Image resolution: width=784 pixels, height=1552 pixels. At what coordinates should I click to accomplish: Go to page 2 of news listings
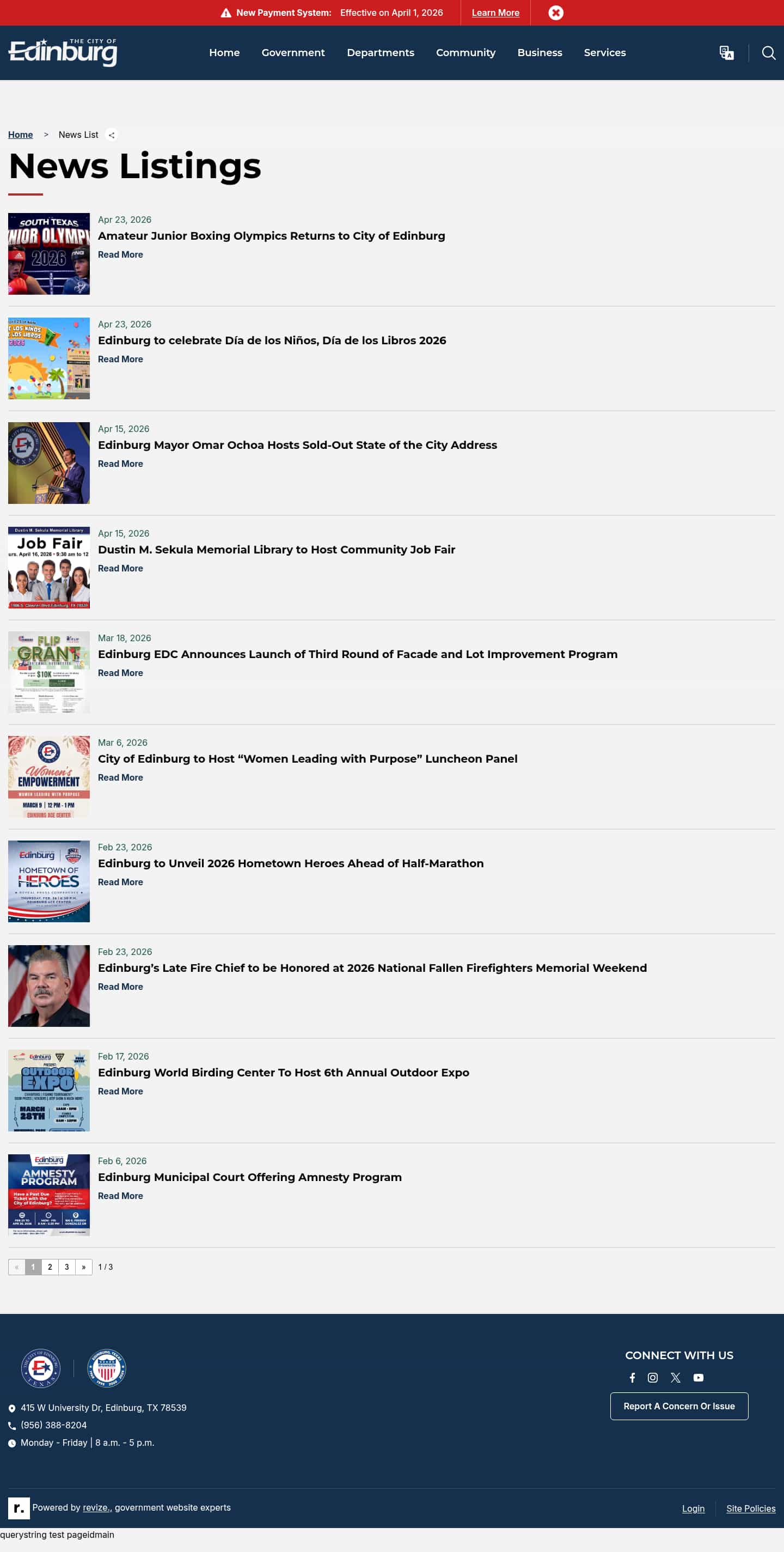point(50,1267)
